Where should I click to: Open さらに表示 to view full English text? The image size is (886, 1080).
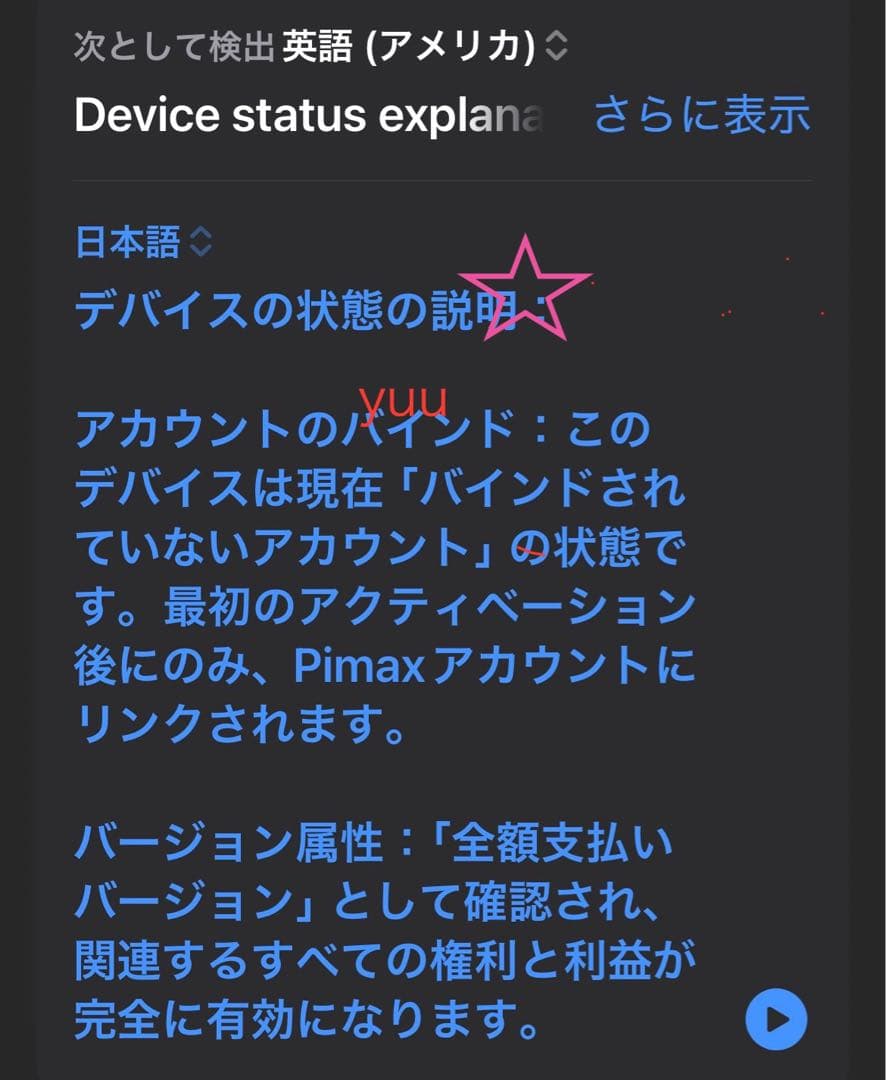tap(702, 117)
